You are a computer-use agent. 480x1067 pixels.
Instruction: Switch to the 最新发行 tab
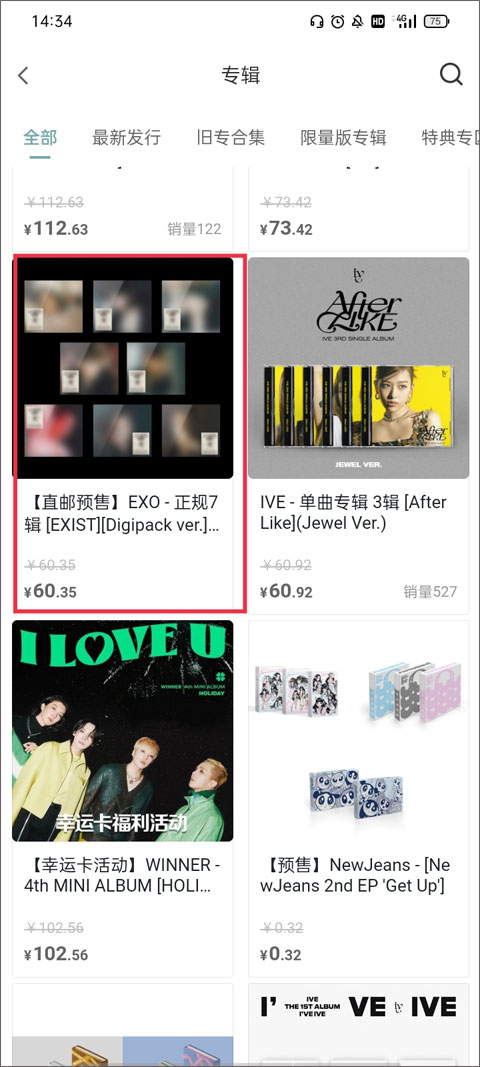(127, 137)
